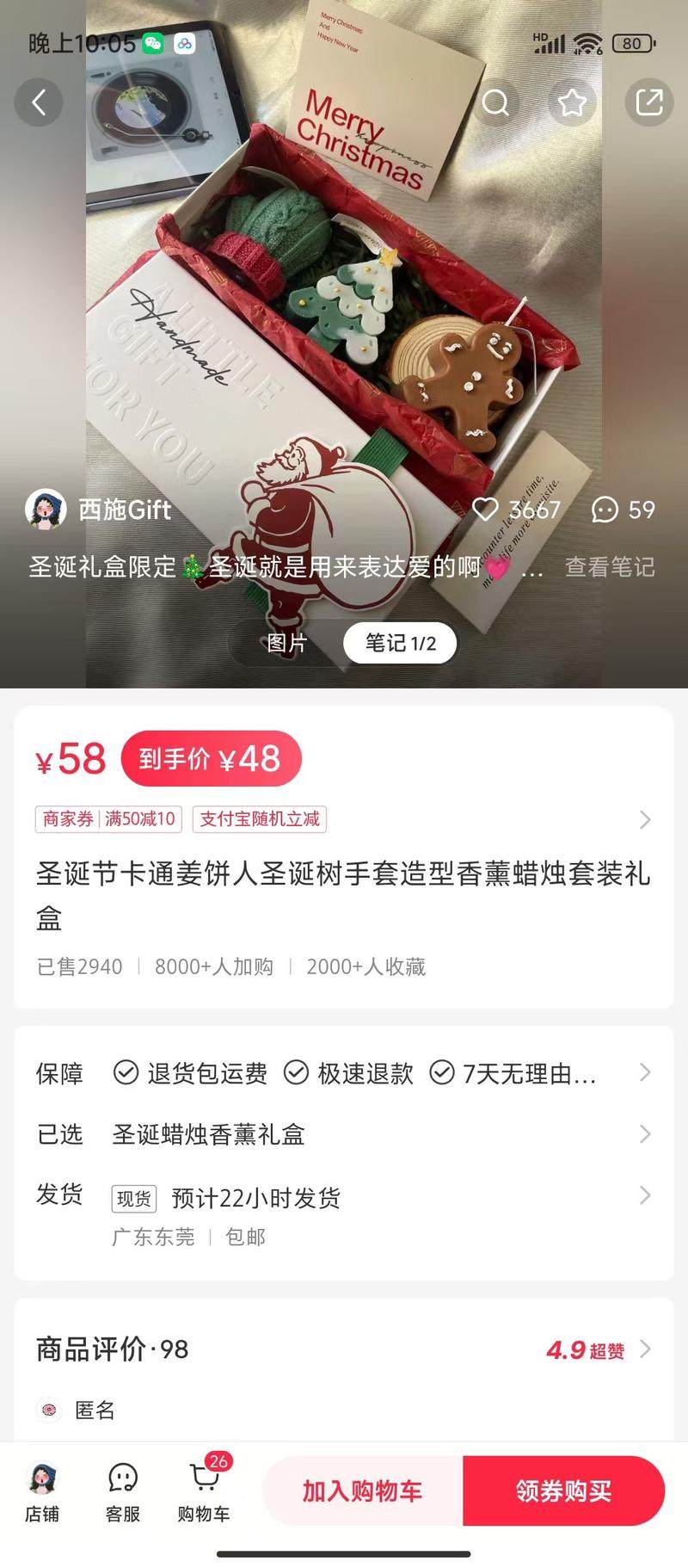
Task: Open all 商品评价 reviews
Action: 344,1349
